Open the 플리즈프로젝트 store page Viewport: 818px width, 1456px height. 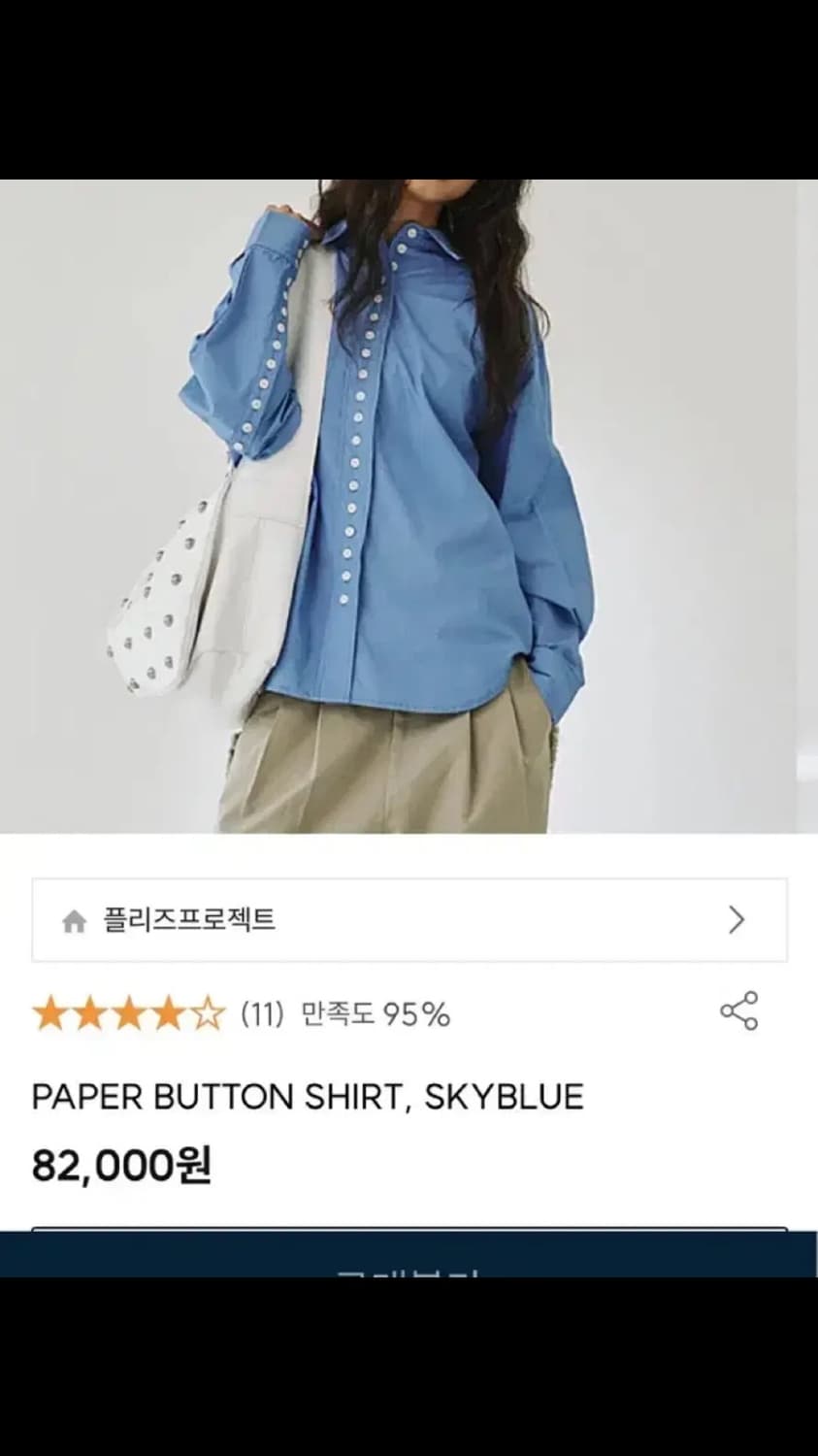click(190, 922)
